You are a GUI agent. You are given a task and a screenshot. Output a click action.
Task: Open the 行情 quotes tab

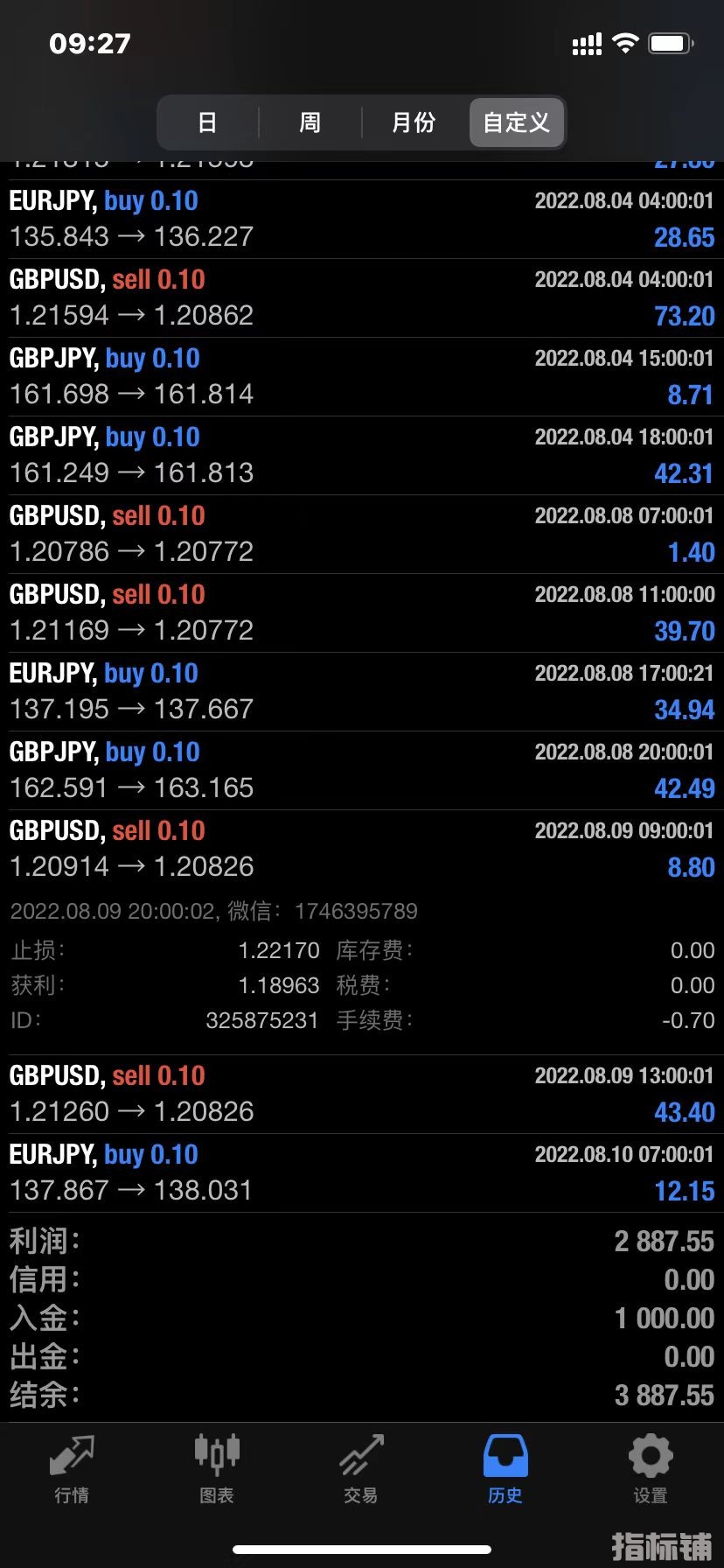[x=72, y=1470]
